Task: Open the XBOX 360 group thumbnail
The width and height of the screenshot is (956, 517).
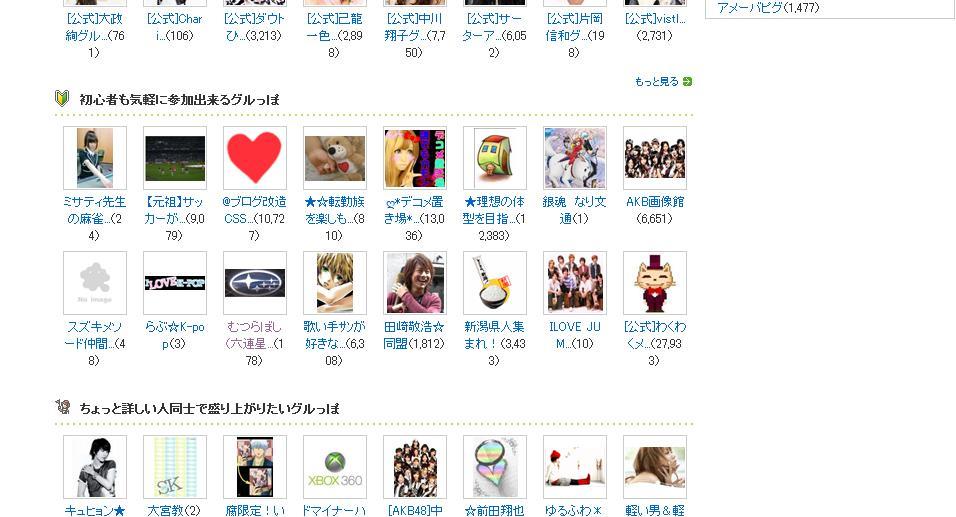Action: tap(334, 466)
